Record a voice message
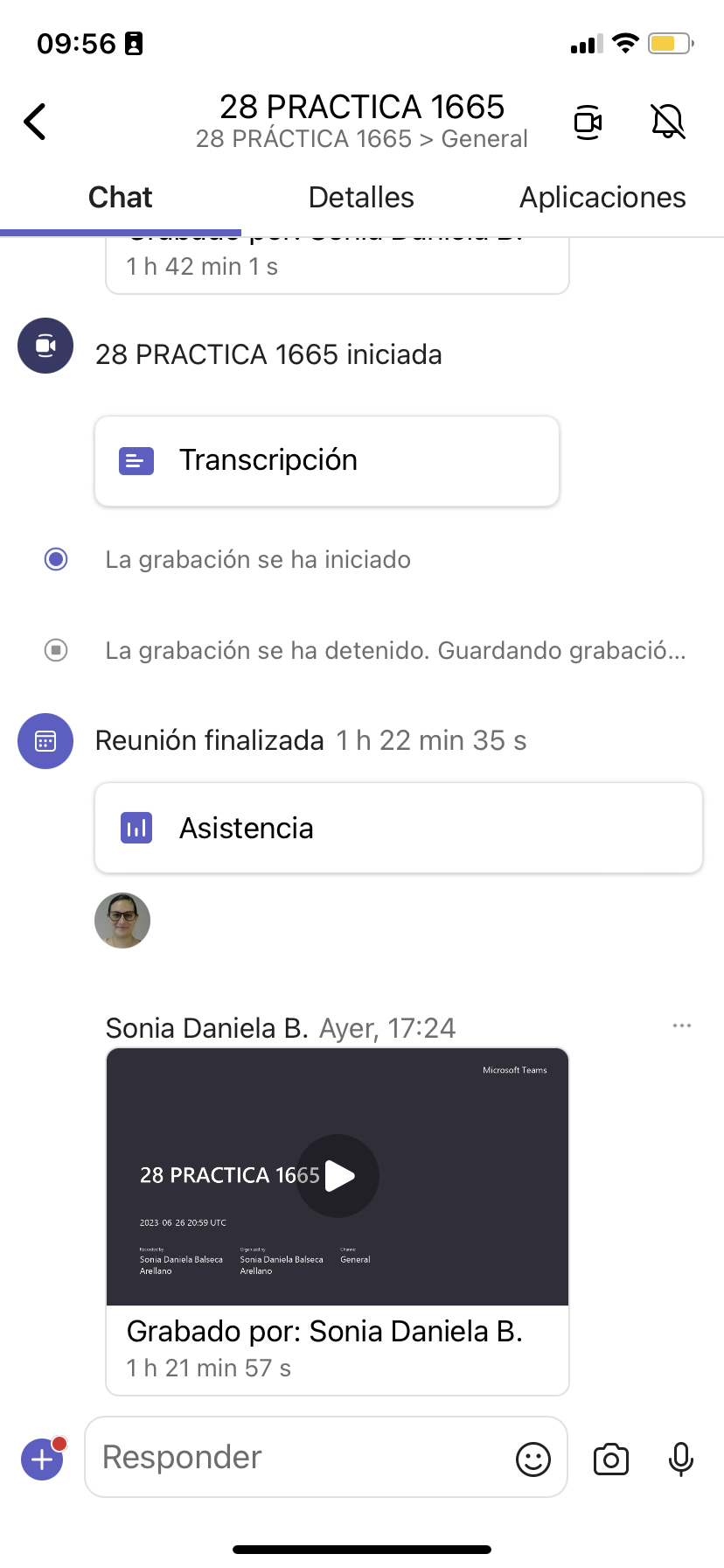This screenshot has width=724, height=1568. [x=681, y=1459]
